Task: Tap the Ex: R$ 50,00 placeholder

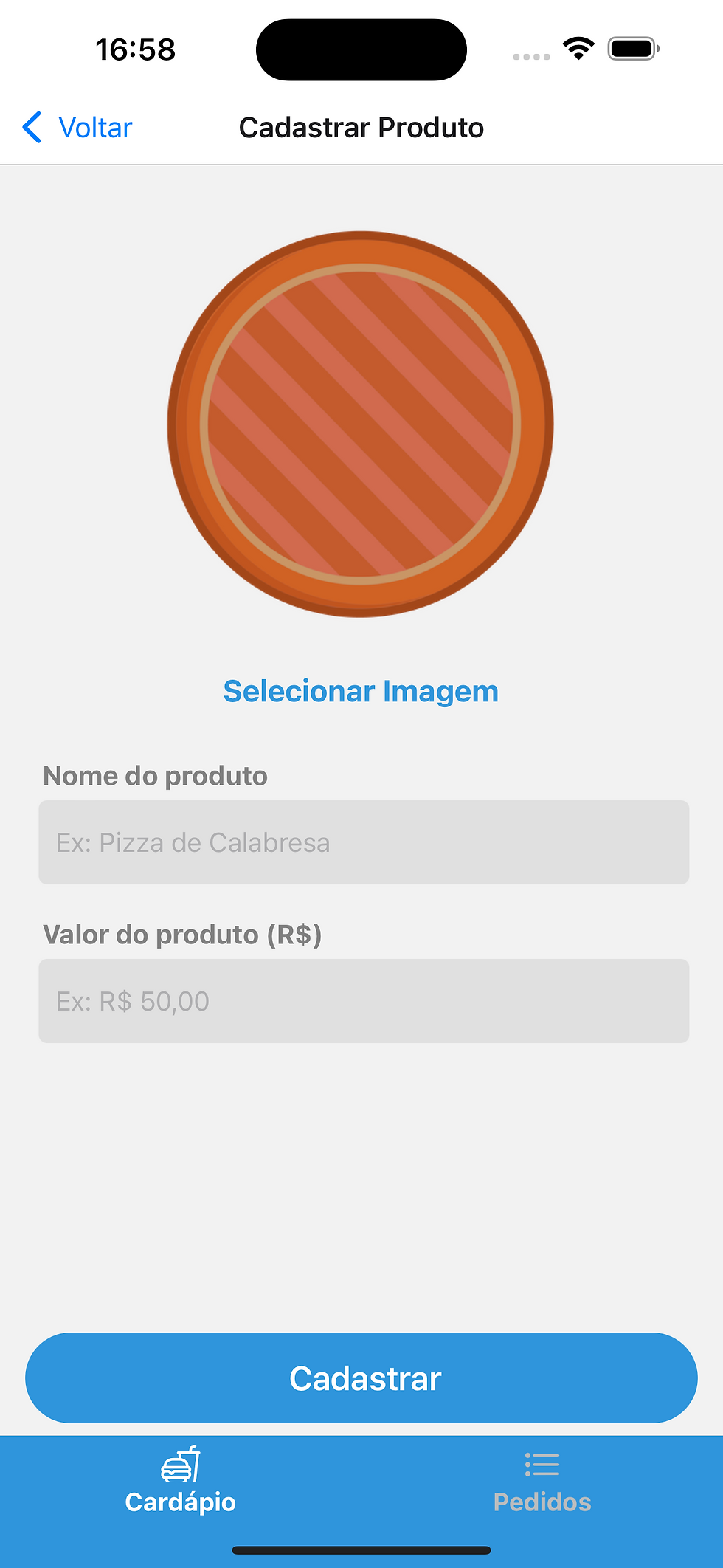Action: [x=133, y=1001]
